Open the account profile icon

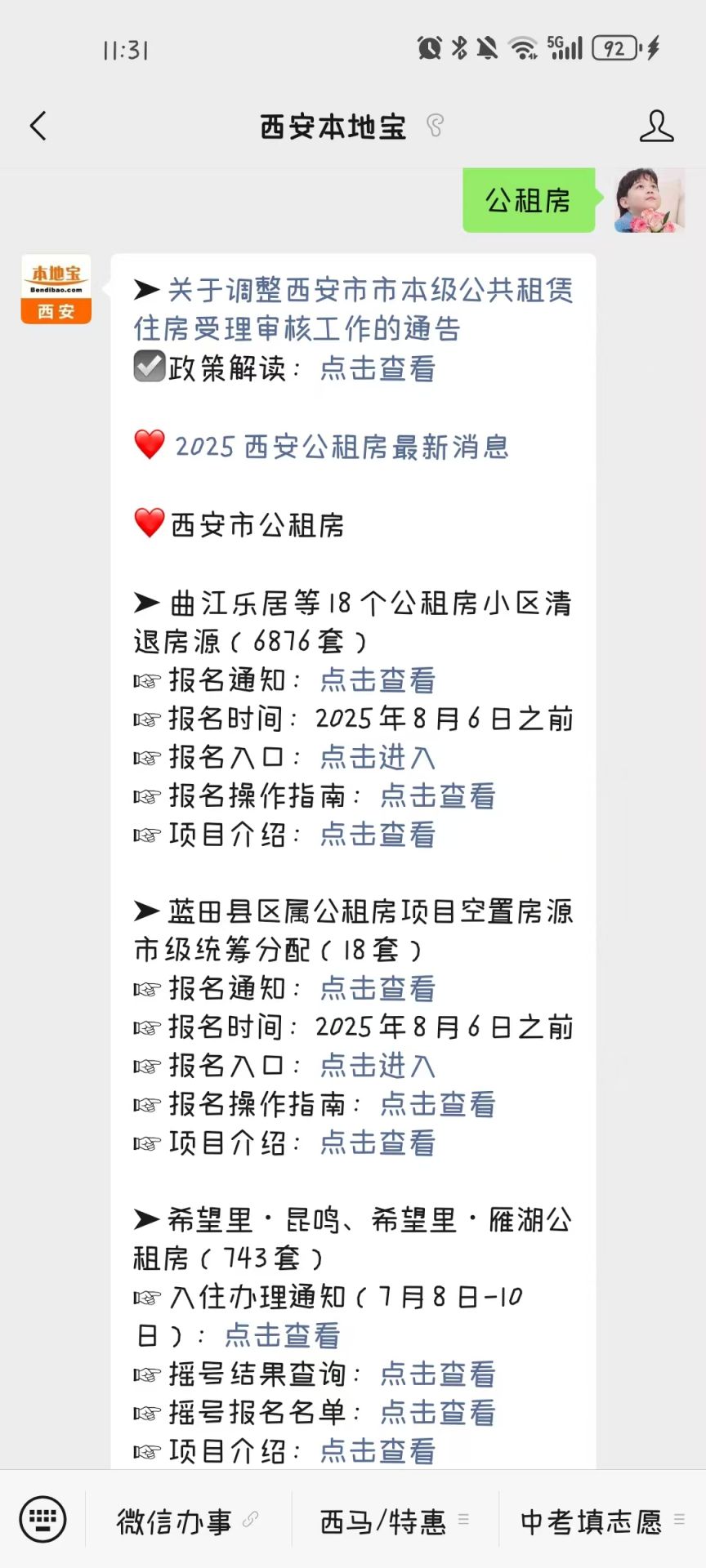(656, 126)
